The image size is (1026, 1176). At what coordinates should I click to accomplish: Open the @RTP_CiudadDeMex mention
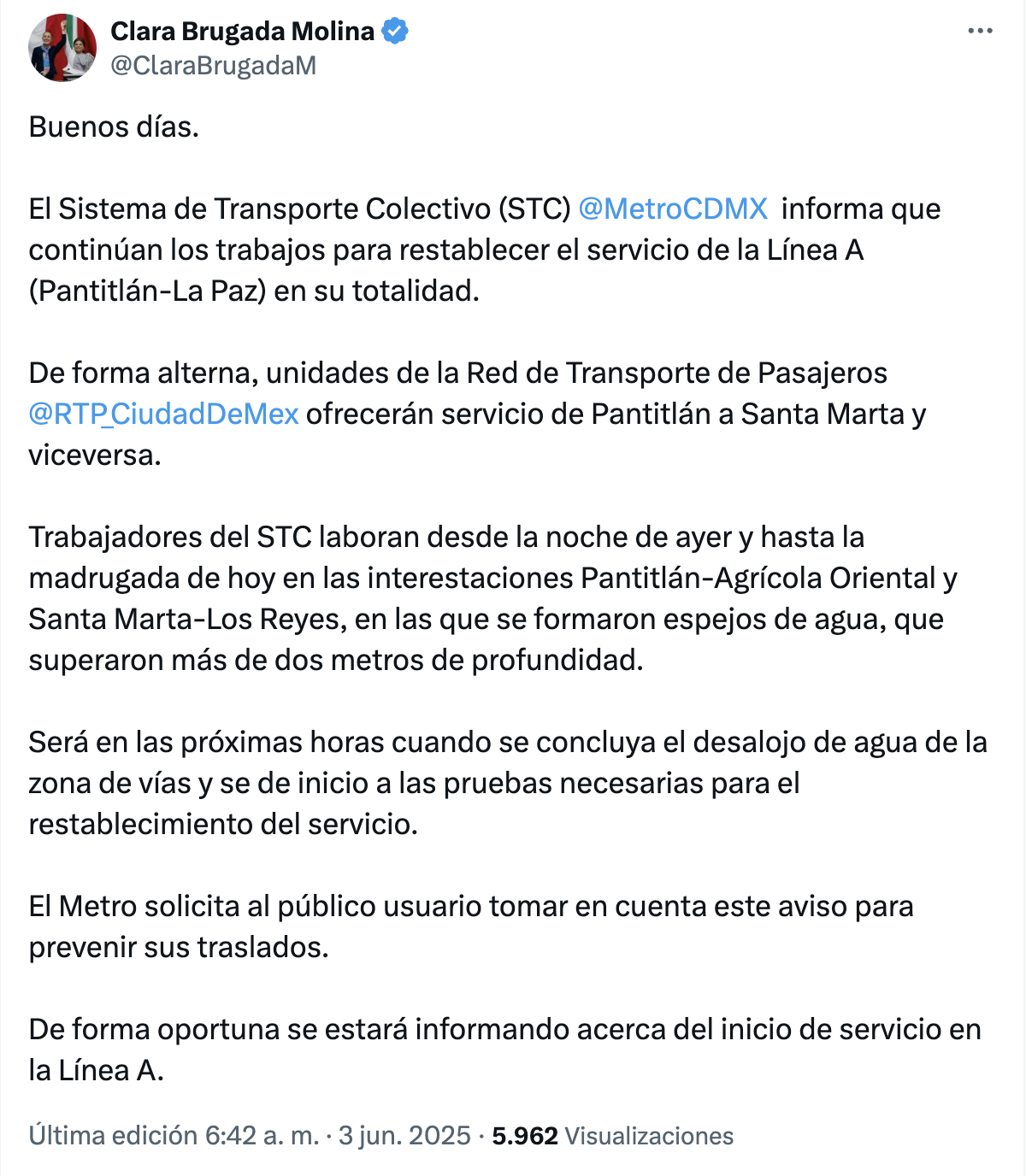click(x=163, y=414)
